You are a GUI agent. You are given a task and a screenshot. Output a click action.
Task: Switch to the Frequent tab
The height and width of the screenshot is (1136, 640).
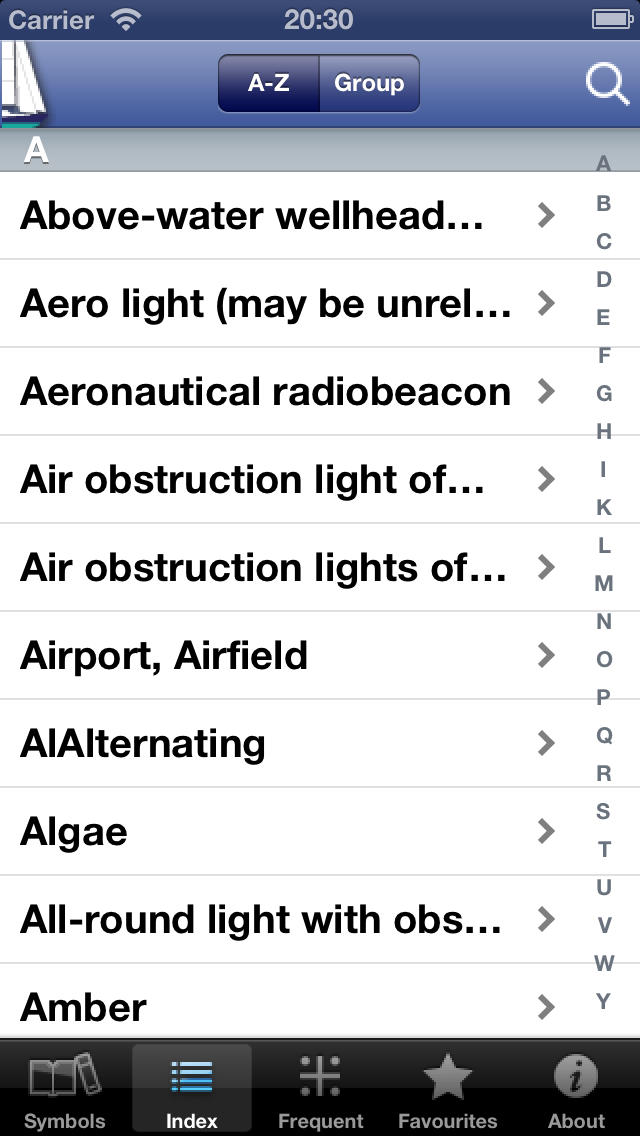pos(320,1089)
